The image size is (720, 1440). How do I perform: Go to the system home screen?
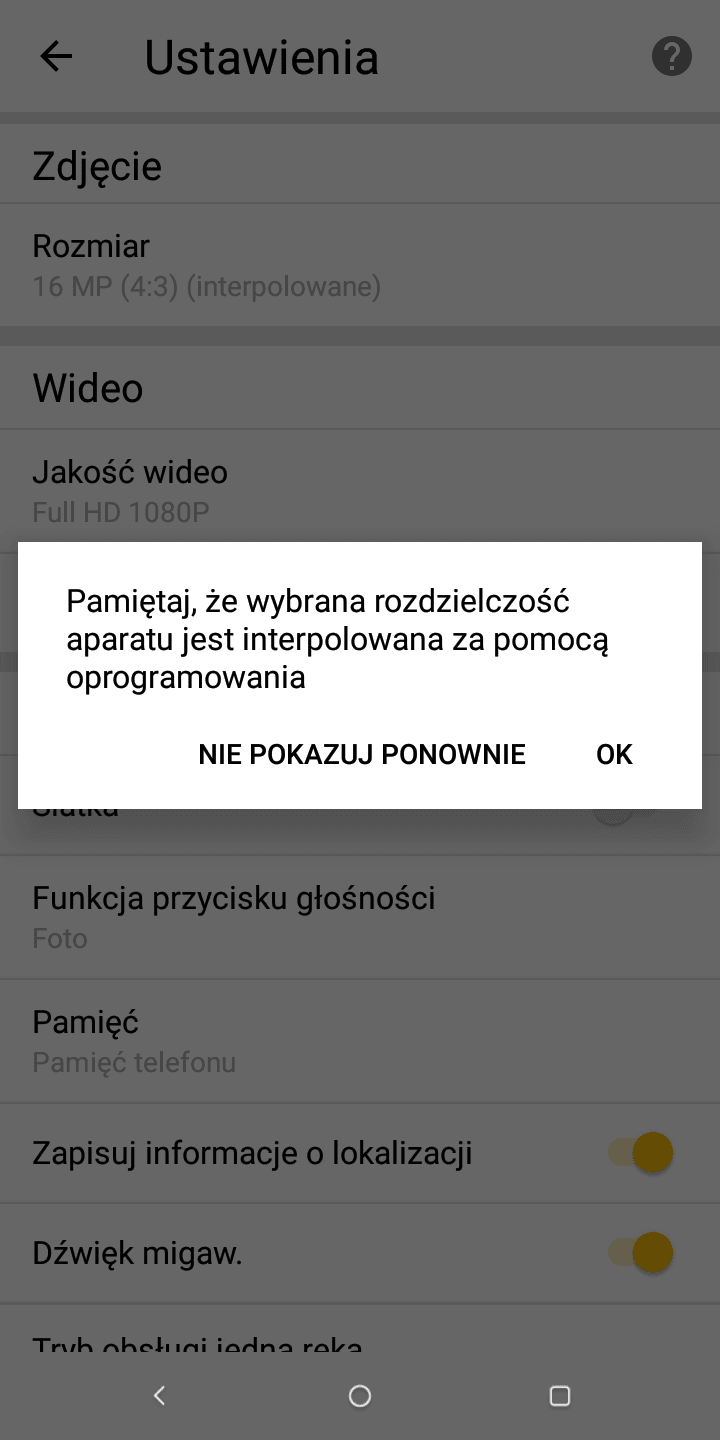click(x=360, y=1395)
